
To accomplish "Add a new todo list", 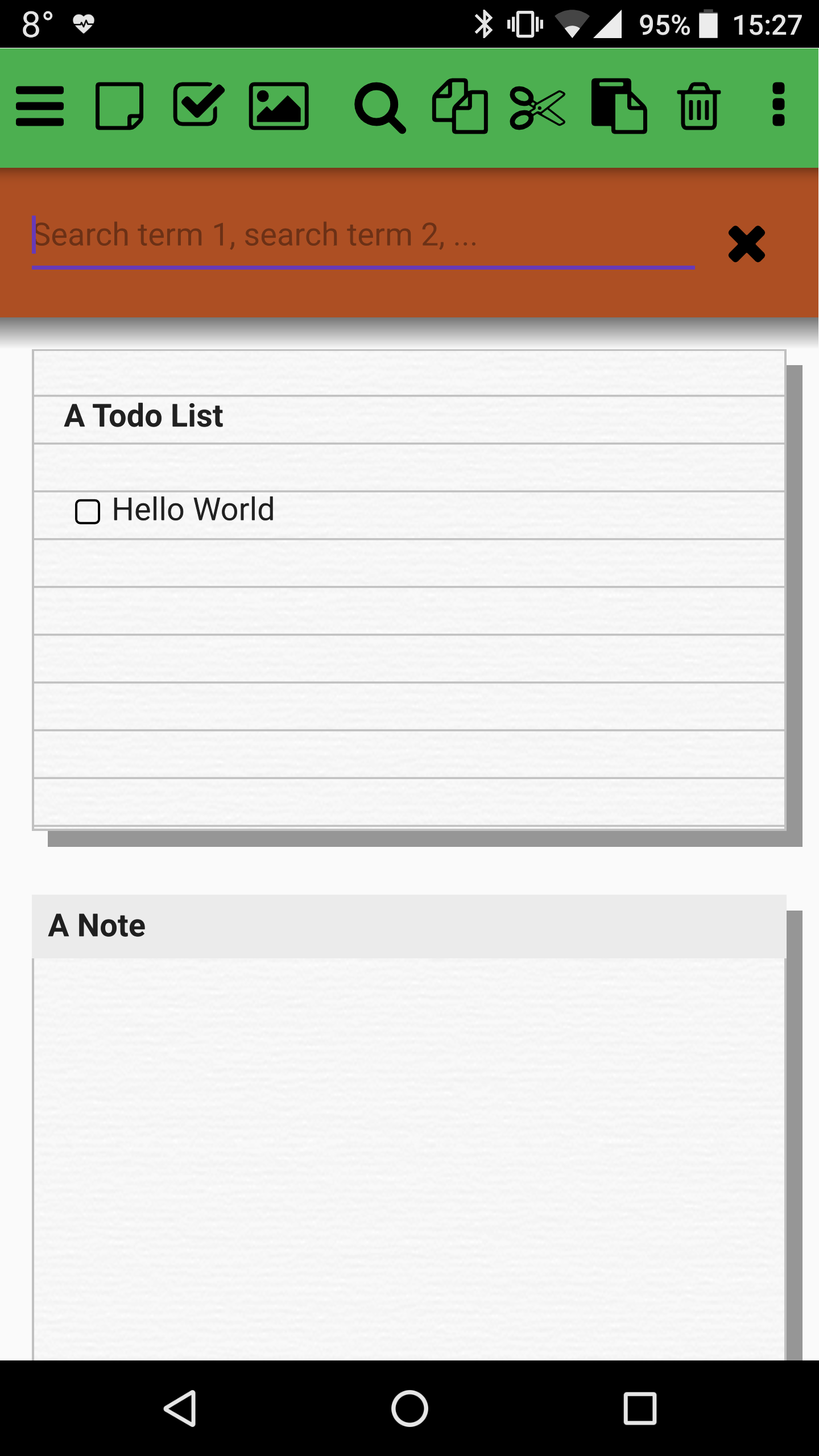I will coord(198,105).
